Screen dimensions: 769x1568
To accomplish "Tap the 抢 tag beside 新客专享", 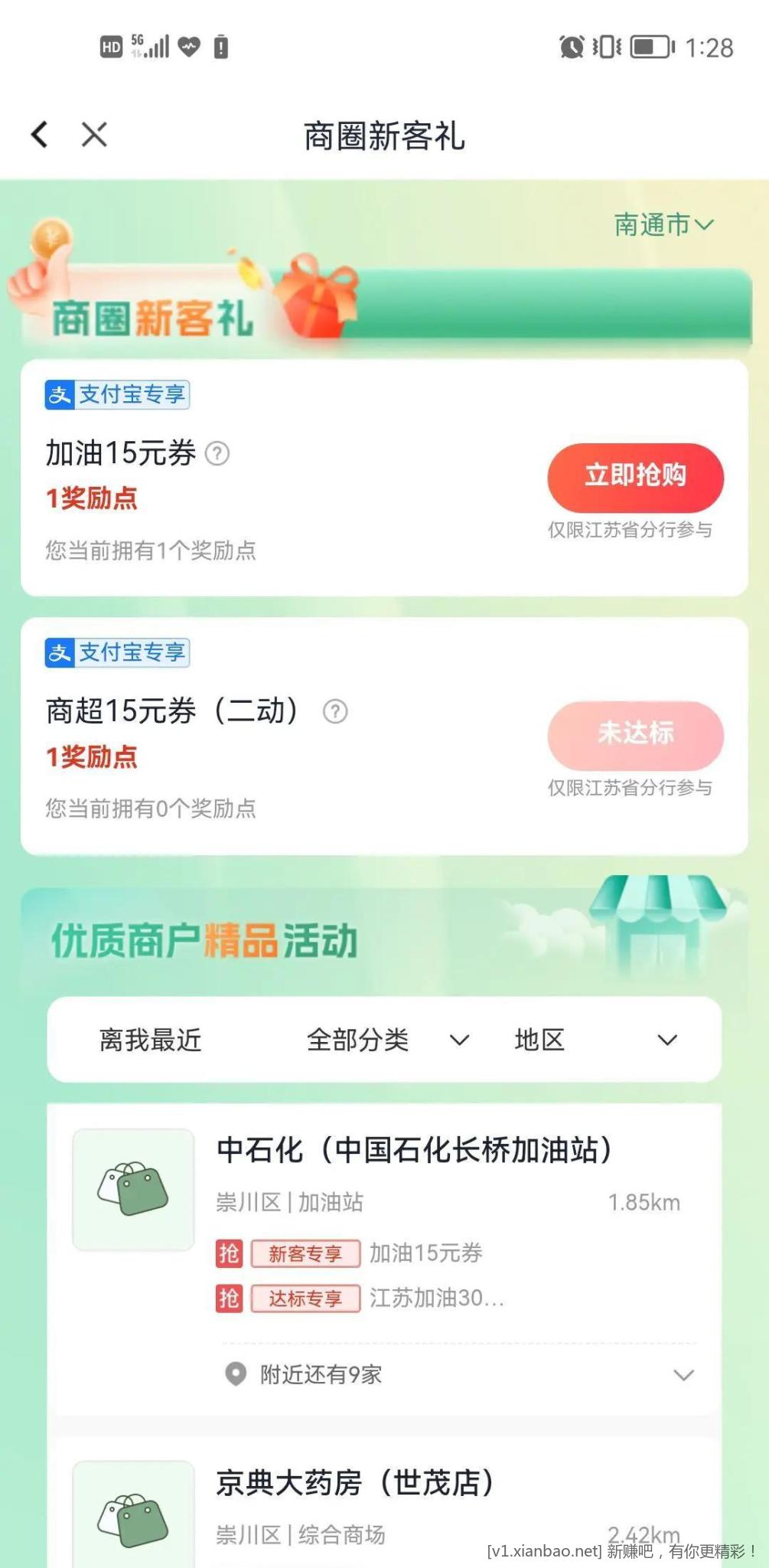I will [228, 1253].
